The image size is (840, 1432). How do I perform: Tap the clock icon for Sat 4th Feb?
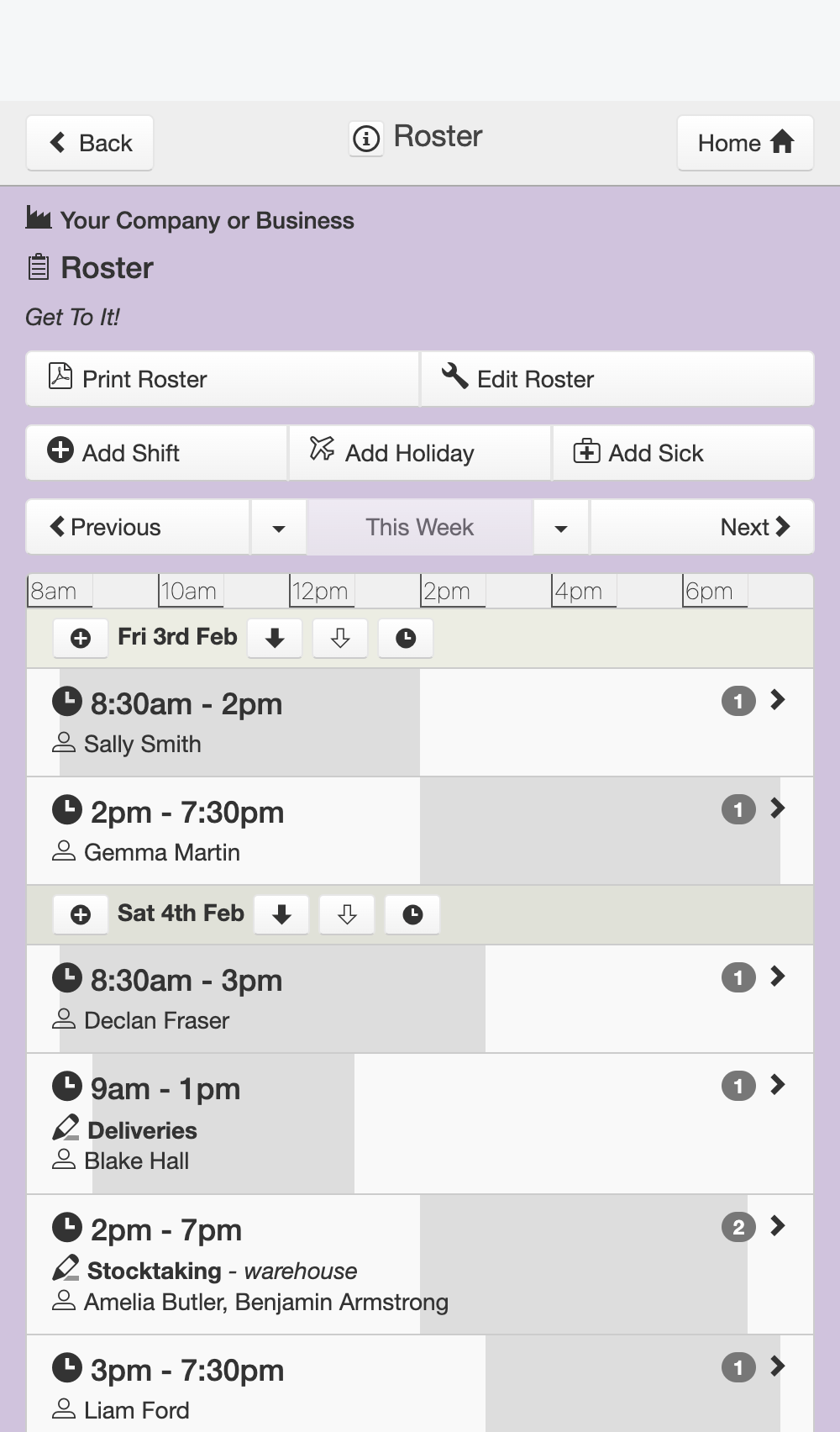412,915
